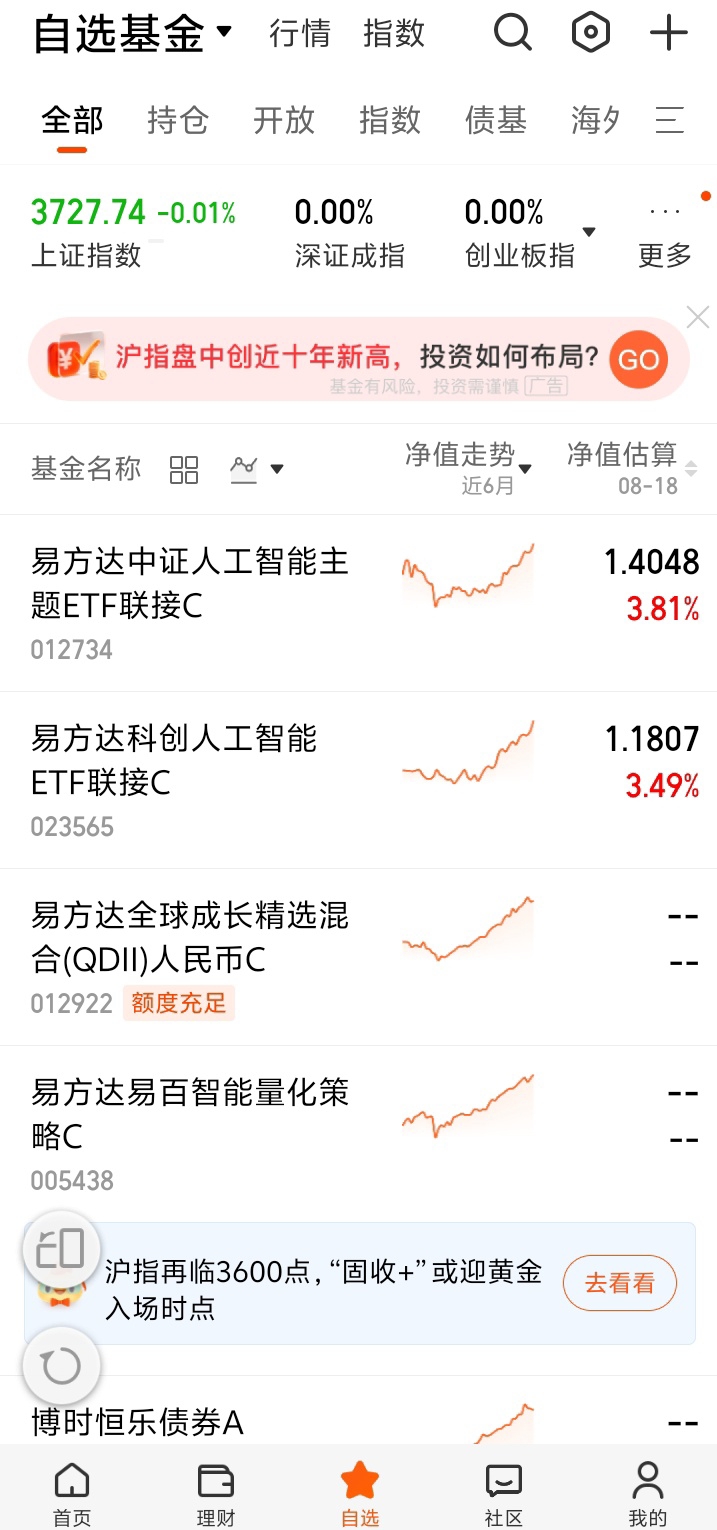Change the grid layout view icon
717x1530 pixels.
[x=184, y=469]
